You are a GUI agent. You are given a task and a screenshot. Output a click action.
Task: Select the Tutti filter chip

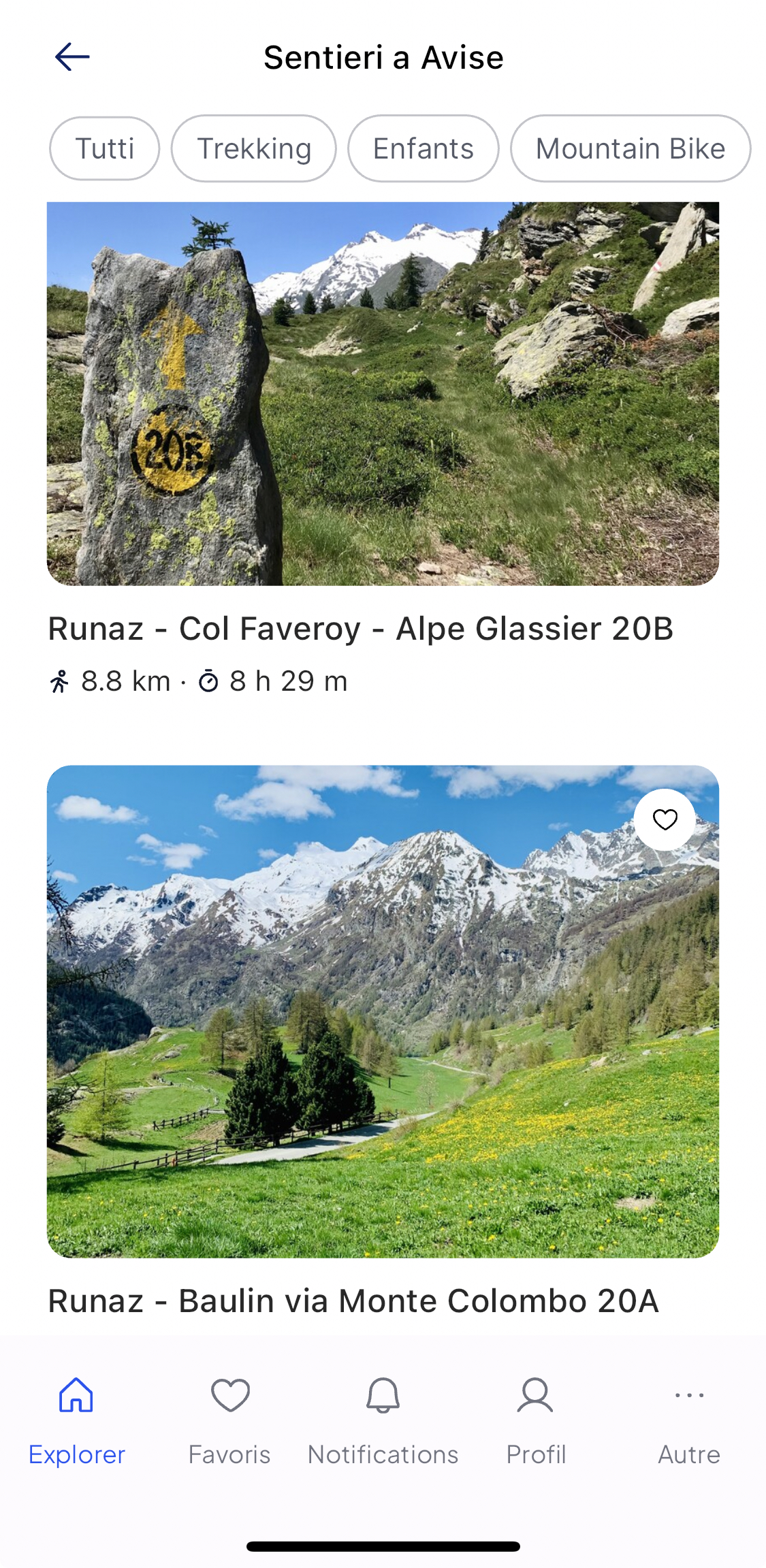tap(104, 148)
